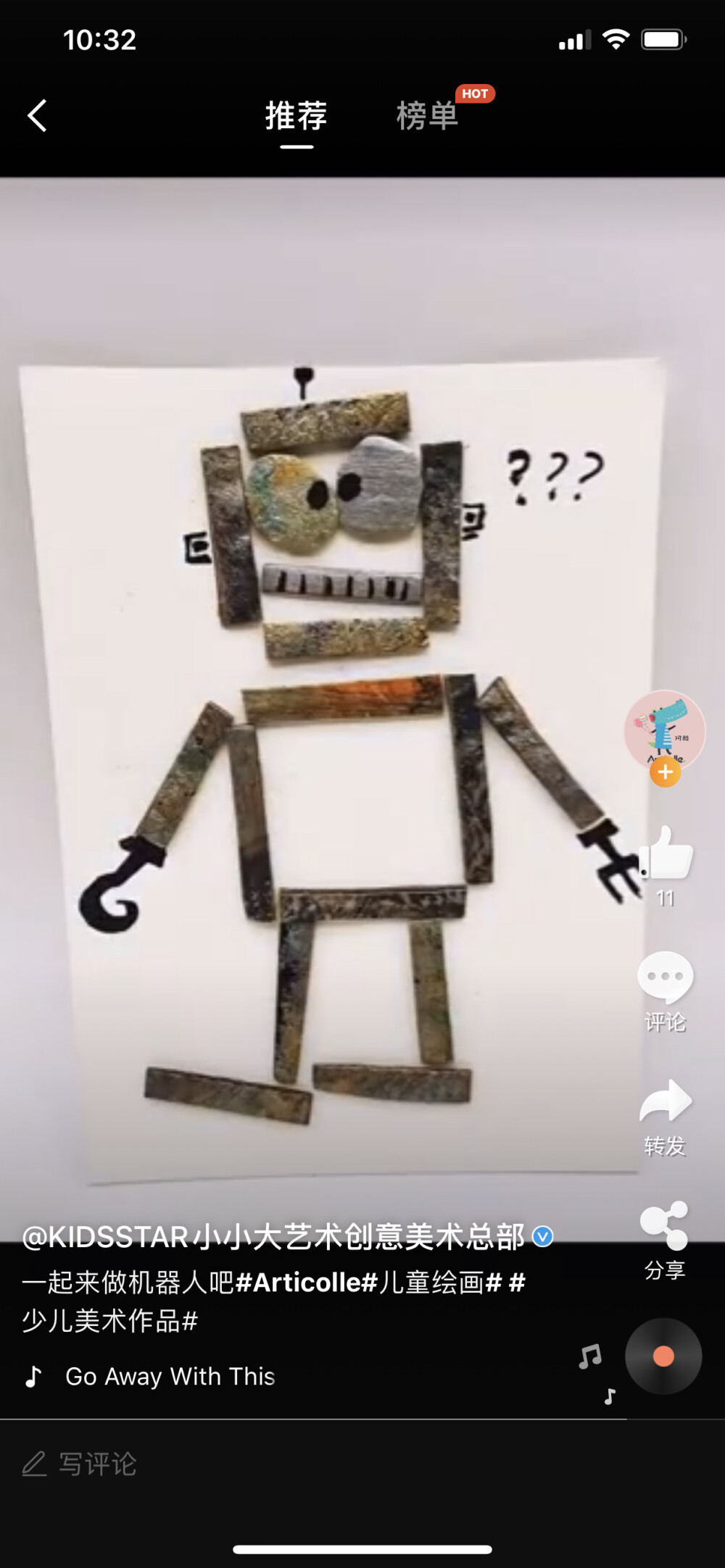Tap 写评论 to write a comment

coord(98,1464)
